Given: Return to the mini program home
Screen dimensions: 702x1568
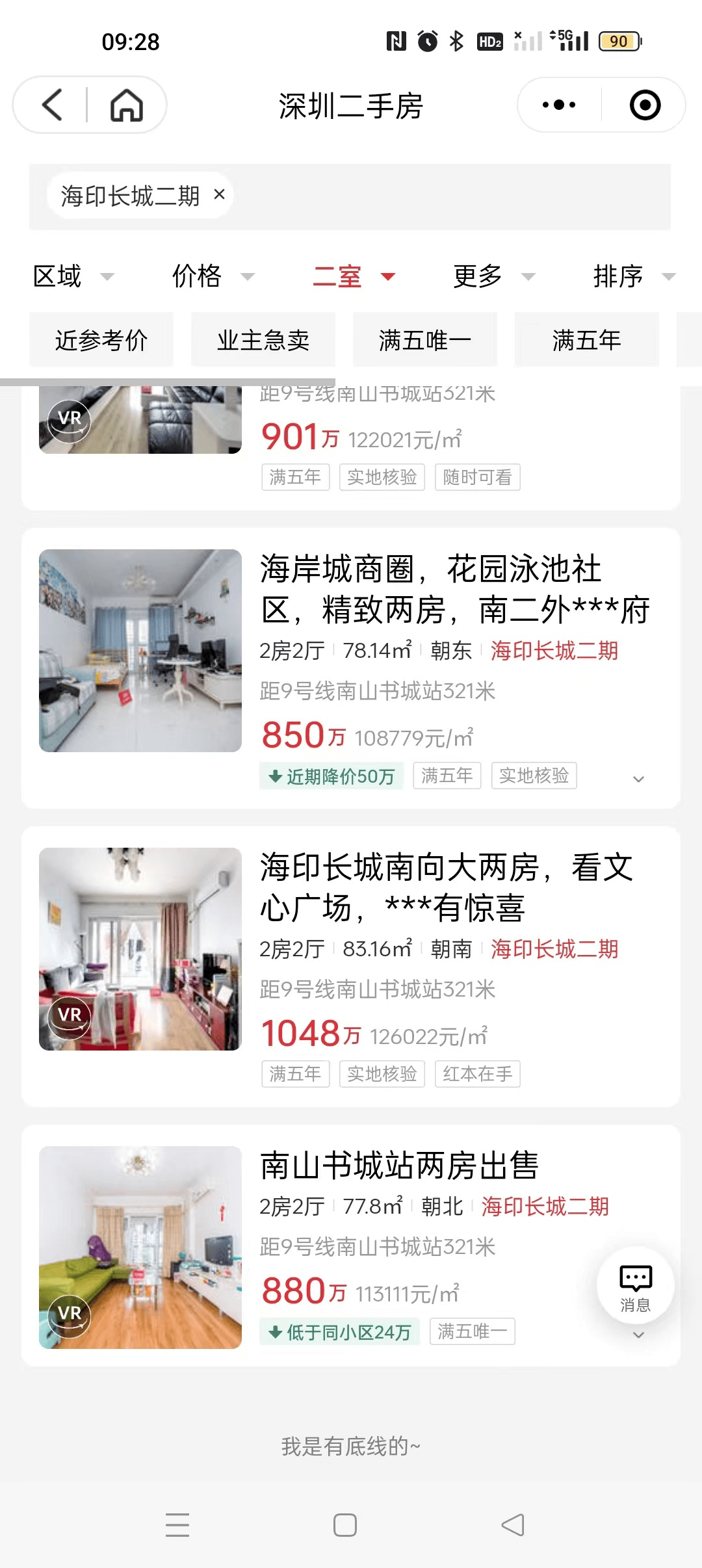Looking at the screenshot, I should (x=126, y=105).
